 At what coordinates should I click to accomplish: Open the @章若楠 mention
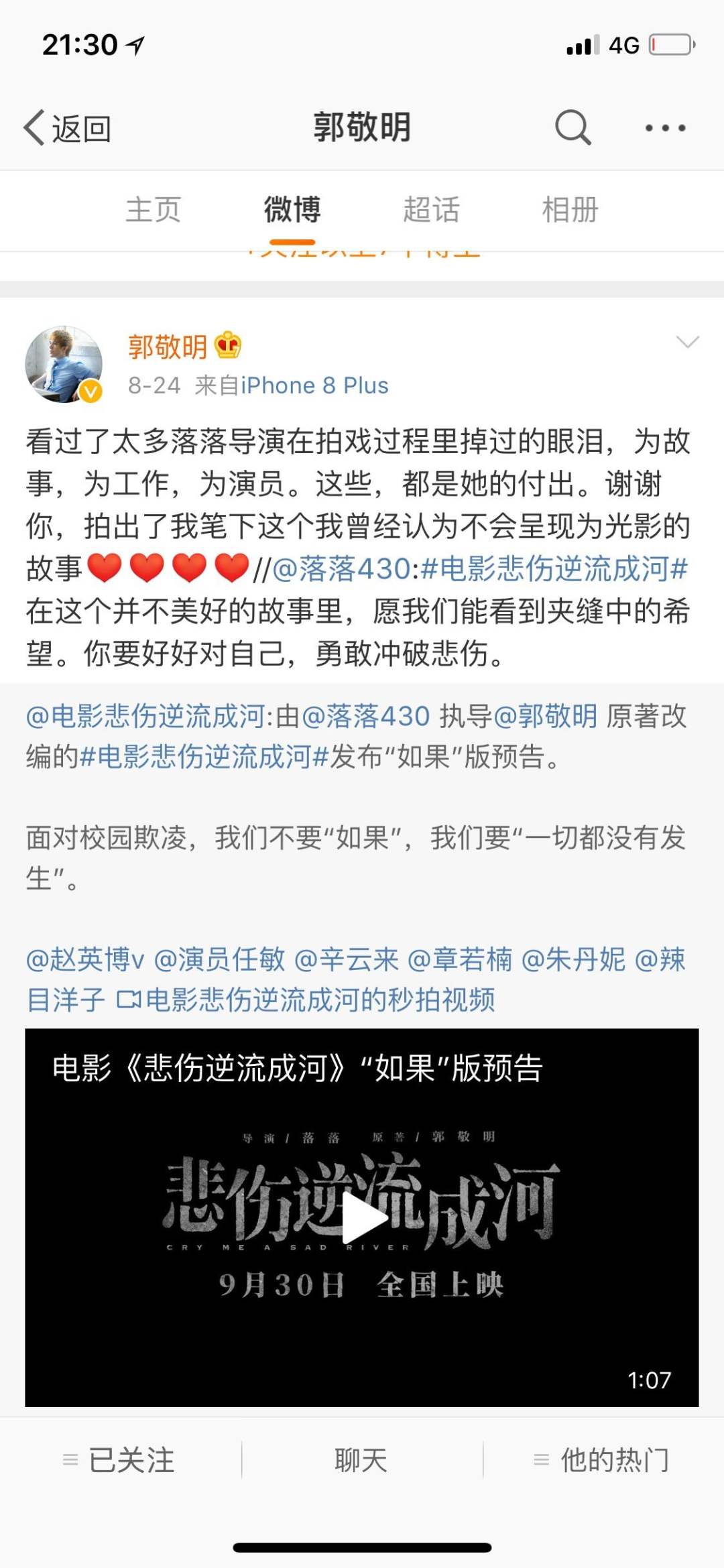tap(460, 959)
